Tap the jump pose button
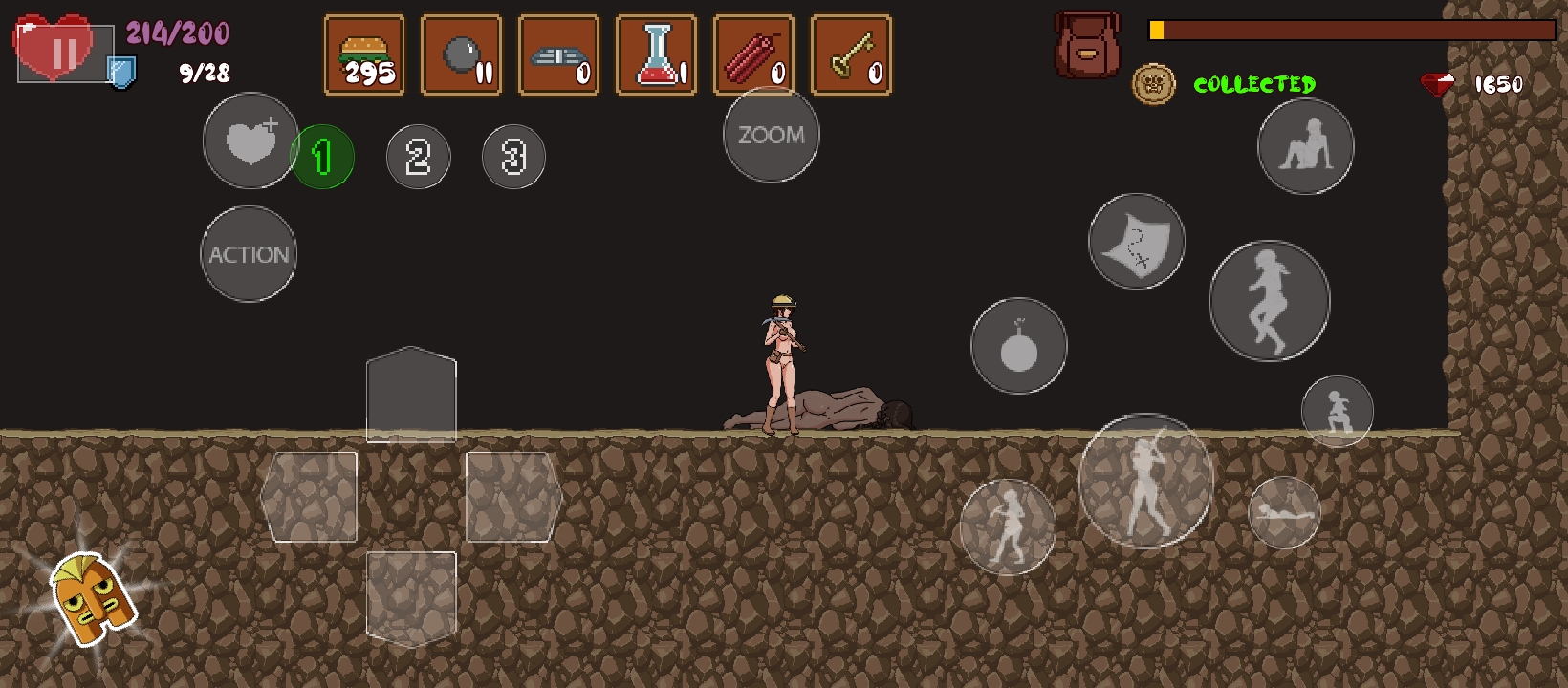1568x688 pixels. (x=1269, y=301)
